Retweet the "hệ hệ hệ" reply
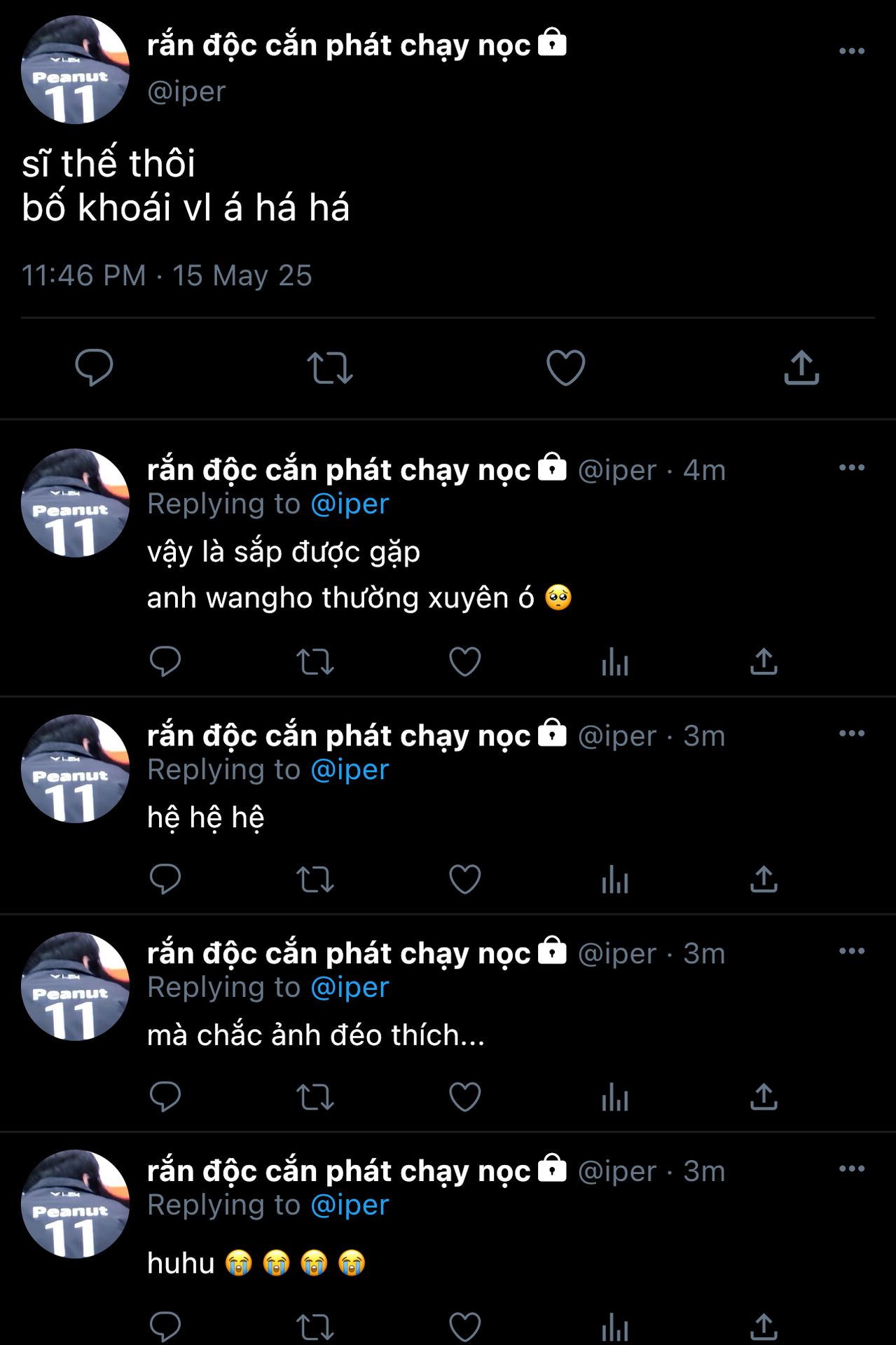896x1345 pixels. [x=315, y=879]
